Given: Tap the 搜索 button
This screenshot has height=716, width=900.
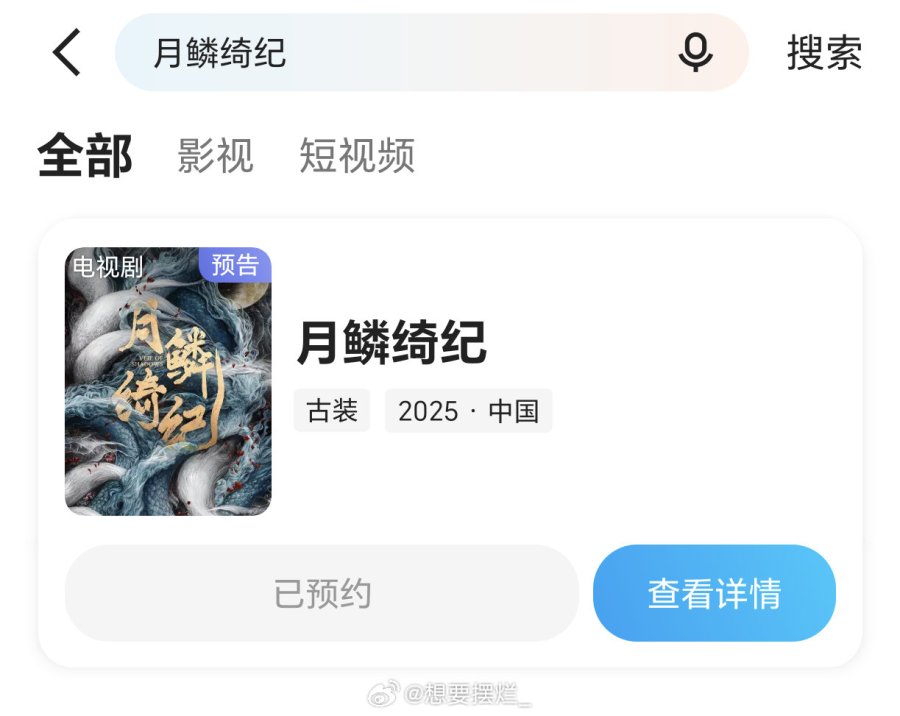Looking at the screenshot, I should 824,53.
